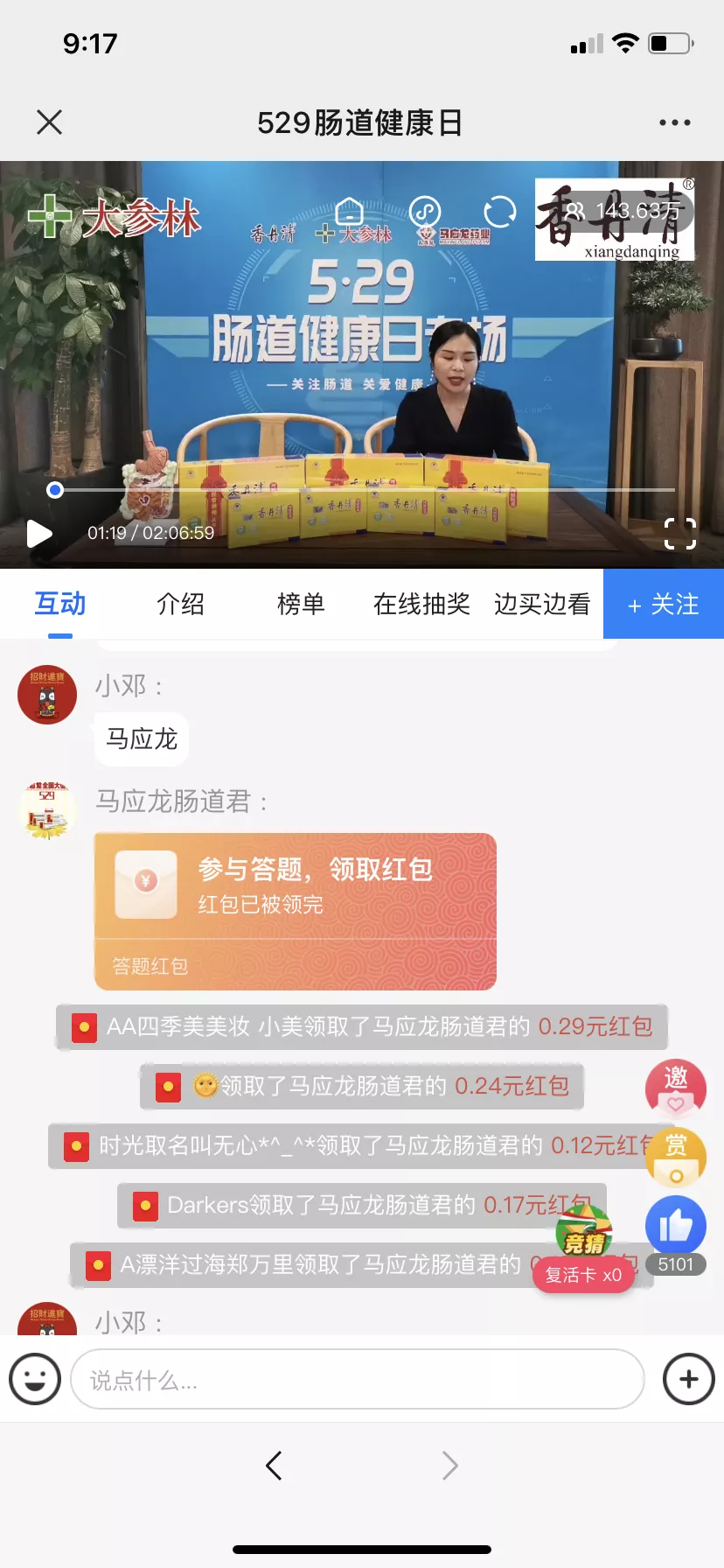
Task: Open the plus icon beside the comment box
Action: point(688,1378)
